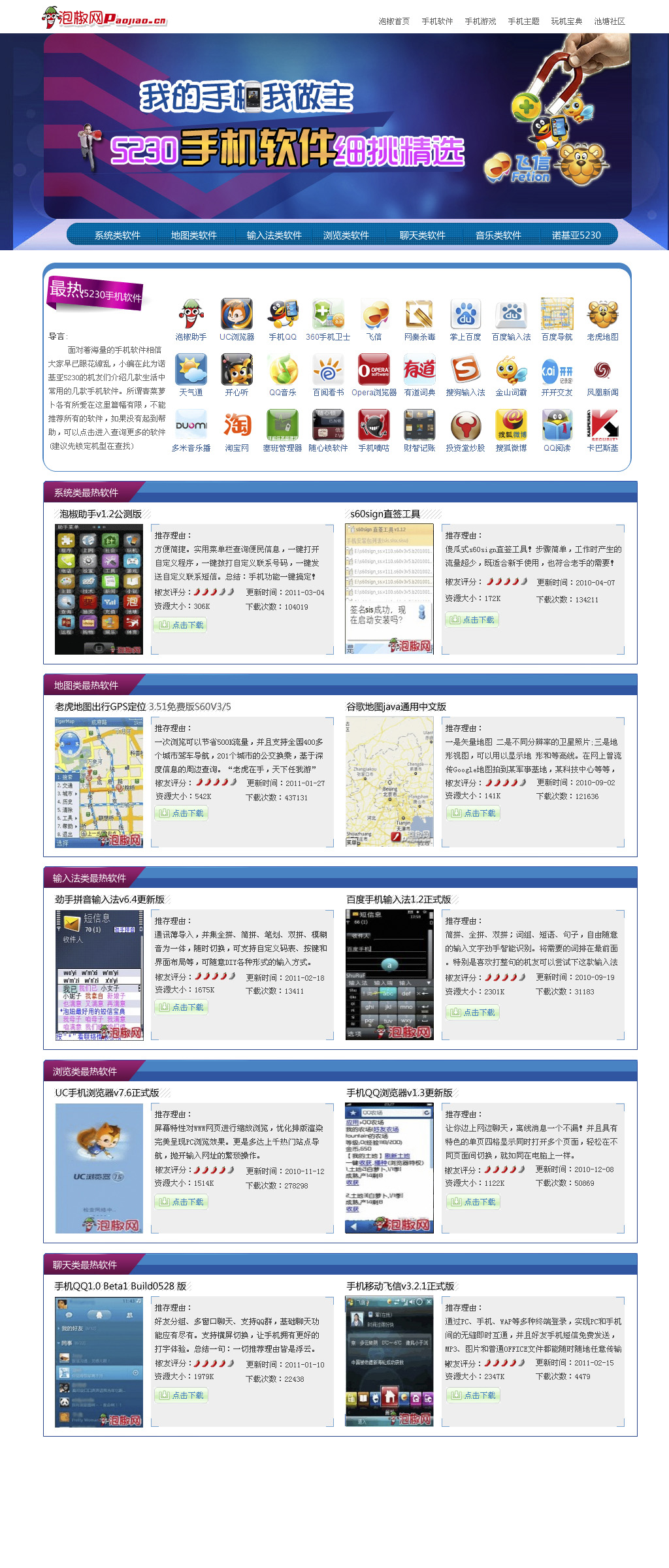Download the s60sign直签工具

coord(472,620)
